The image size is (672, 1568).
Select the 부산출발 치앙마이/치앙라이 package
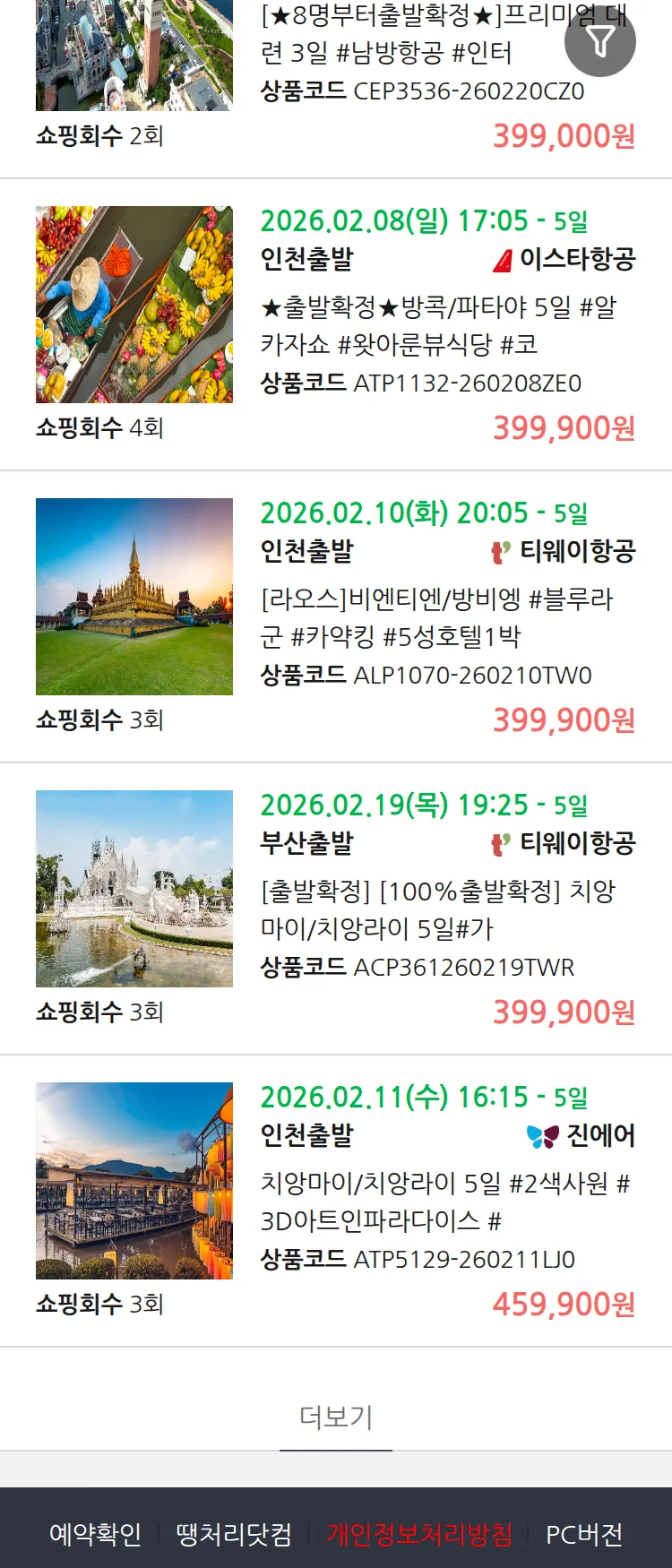coord(437,909)
